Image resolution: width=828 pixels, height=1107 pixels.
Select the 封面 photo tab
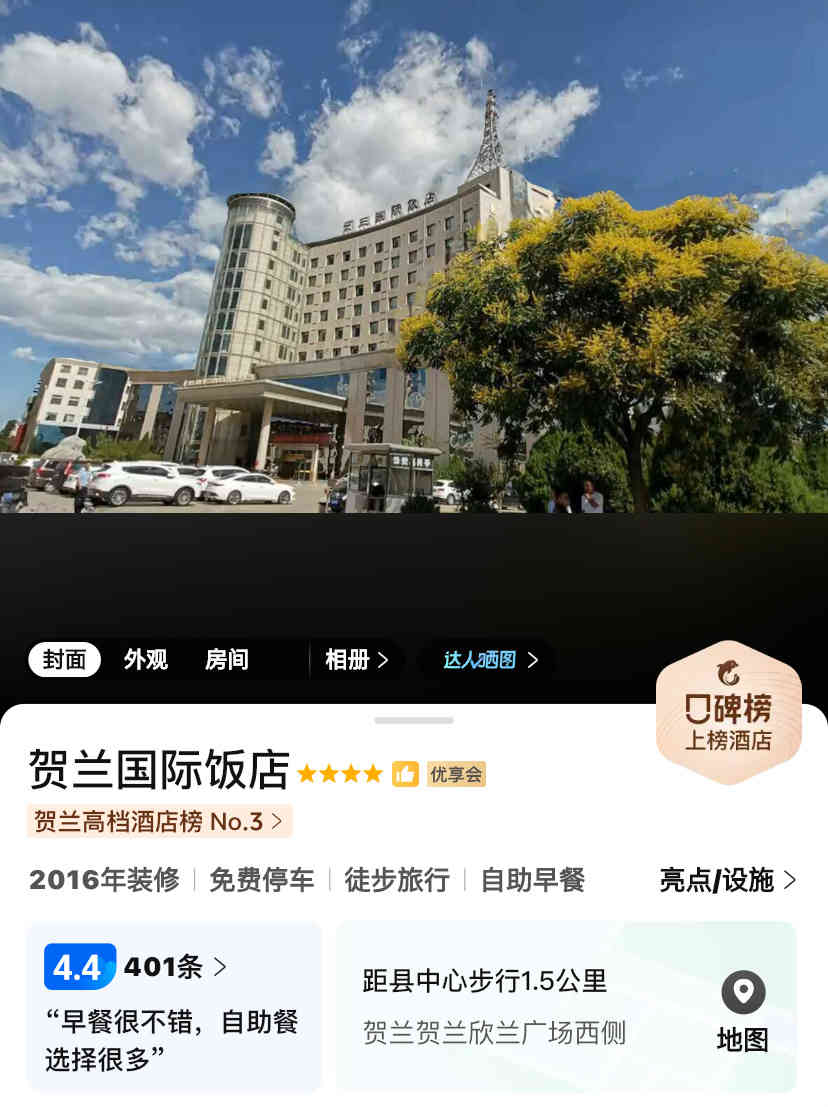point(65,660)
